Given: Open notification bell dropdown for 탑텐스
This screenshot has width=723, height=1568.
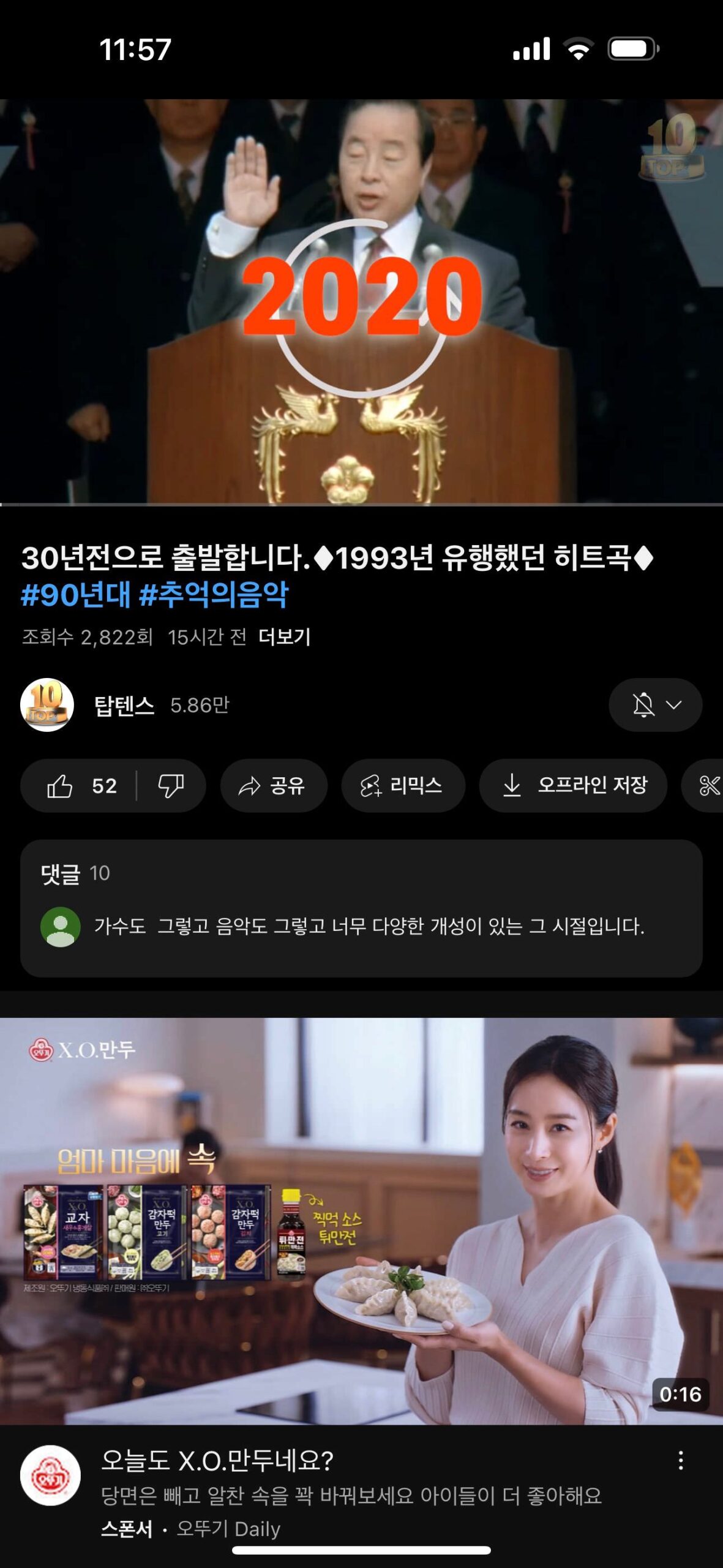Looking at the screenshot, I should click(655, 705).
